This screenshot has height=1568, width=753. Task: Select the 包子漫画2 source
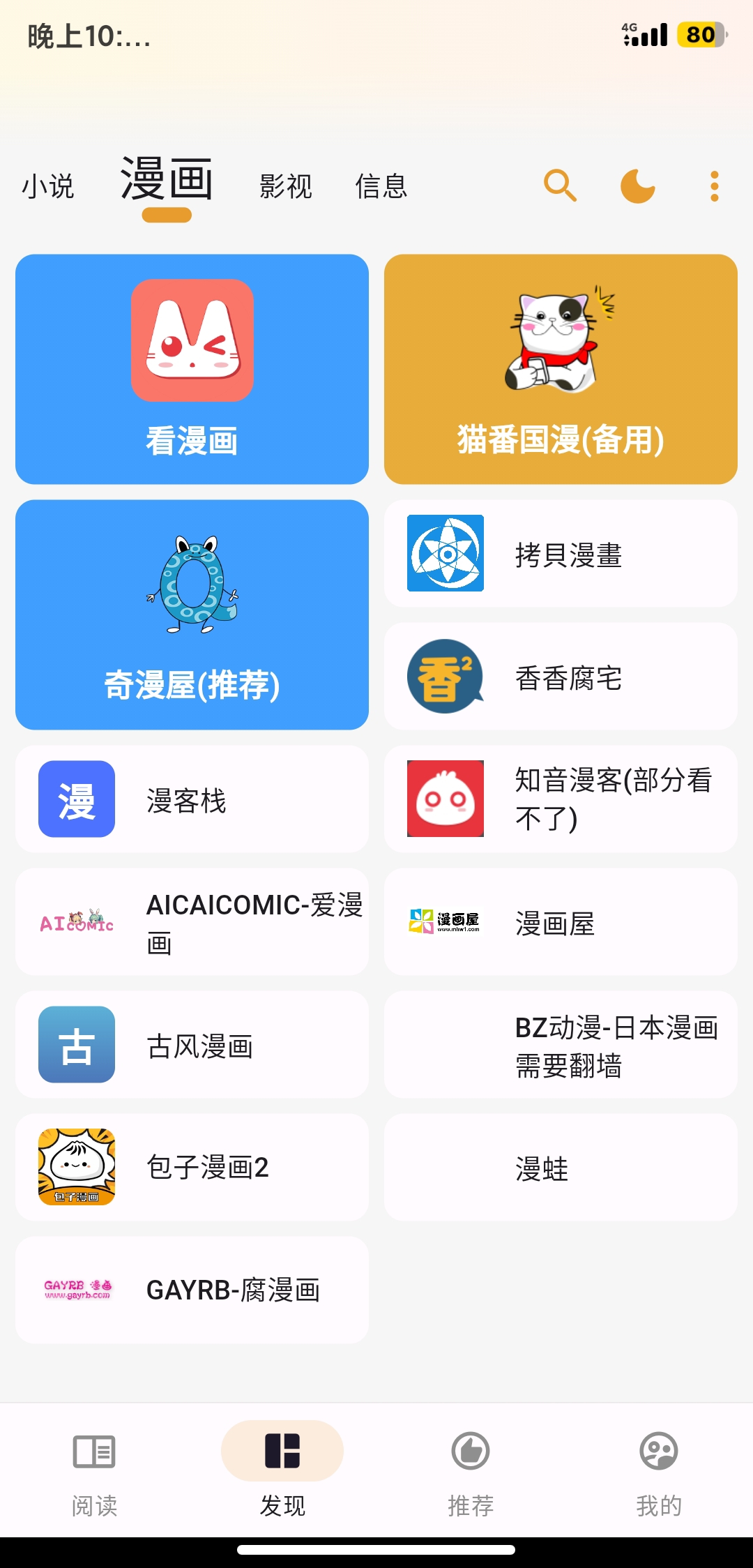coord(192,1168)
